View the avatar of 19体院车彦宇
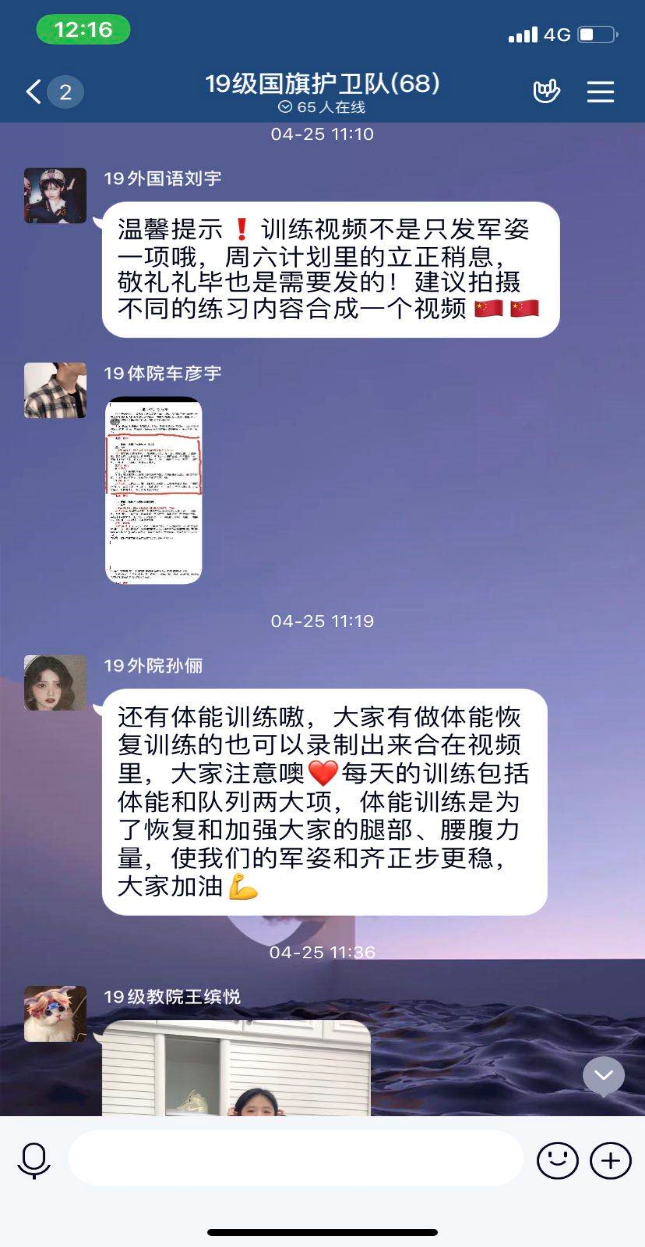645x1247 pixels. point(55,390)
